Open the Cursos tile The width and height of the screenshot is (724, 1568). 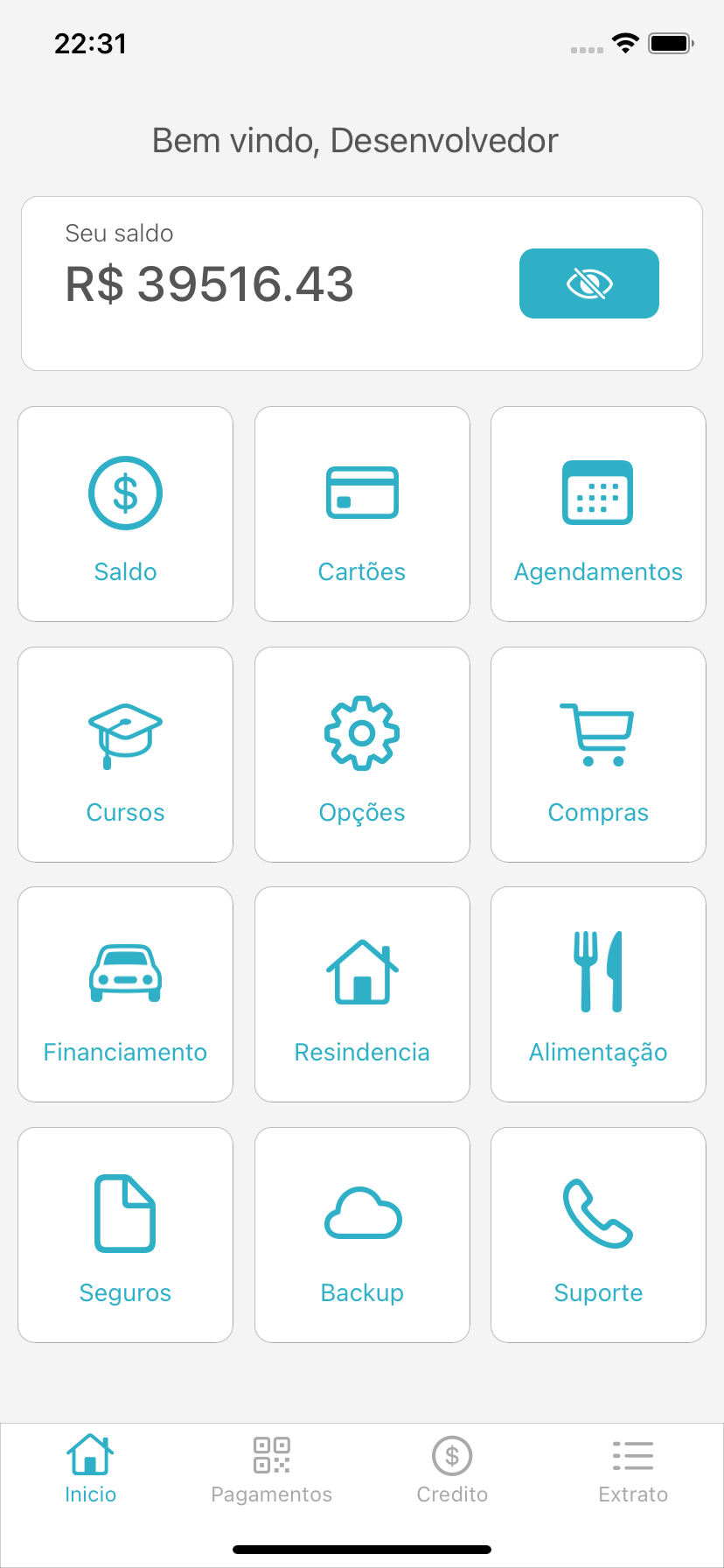point(125,754)
